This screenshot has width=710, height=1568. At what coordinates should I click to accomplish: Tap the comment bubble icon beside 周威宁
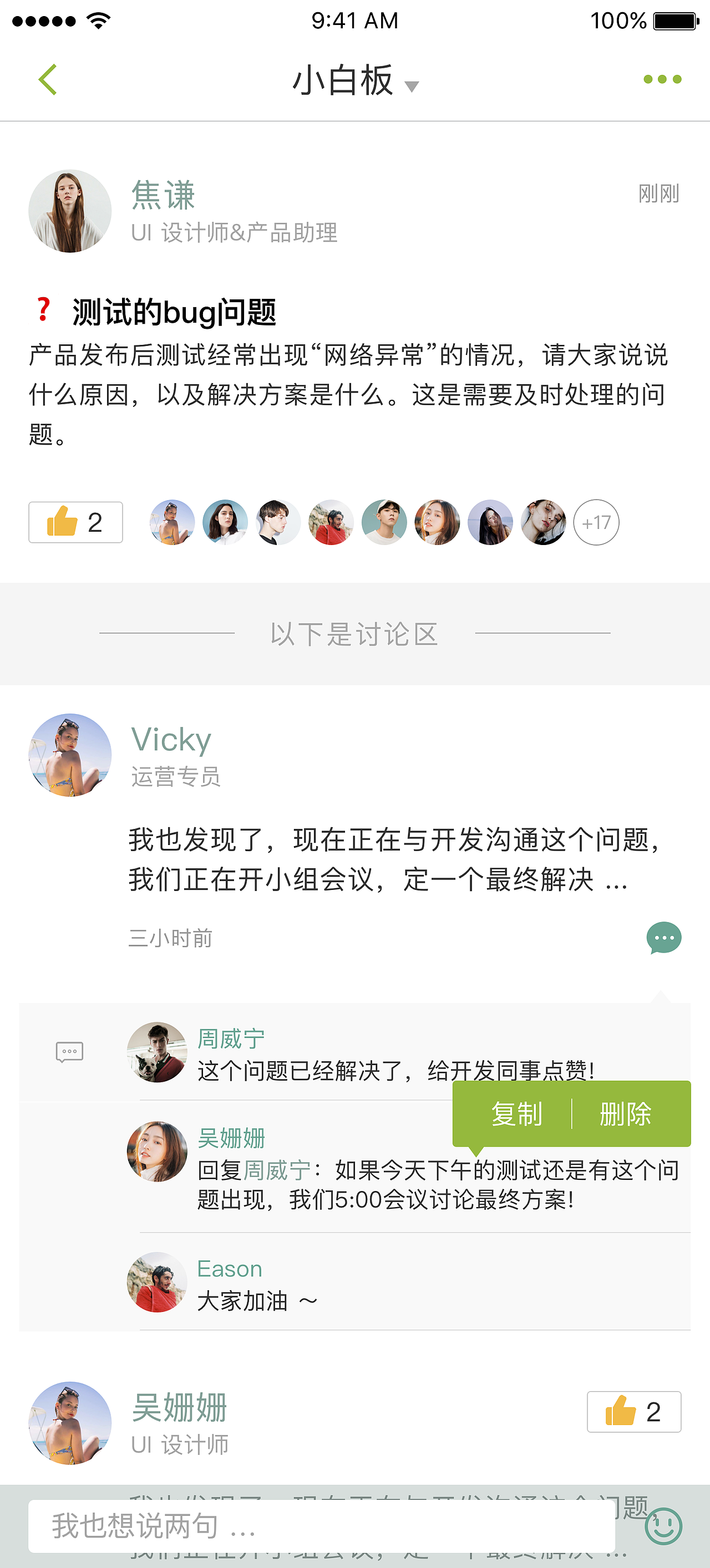pyautogui.click(x=69, y=1051)
